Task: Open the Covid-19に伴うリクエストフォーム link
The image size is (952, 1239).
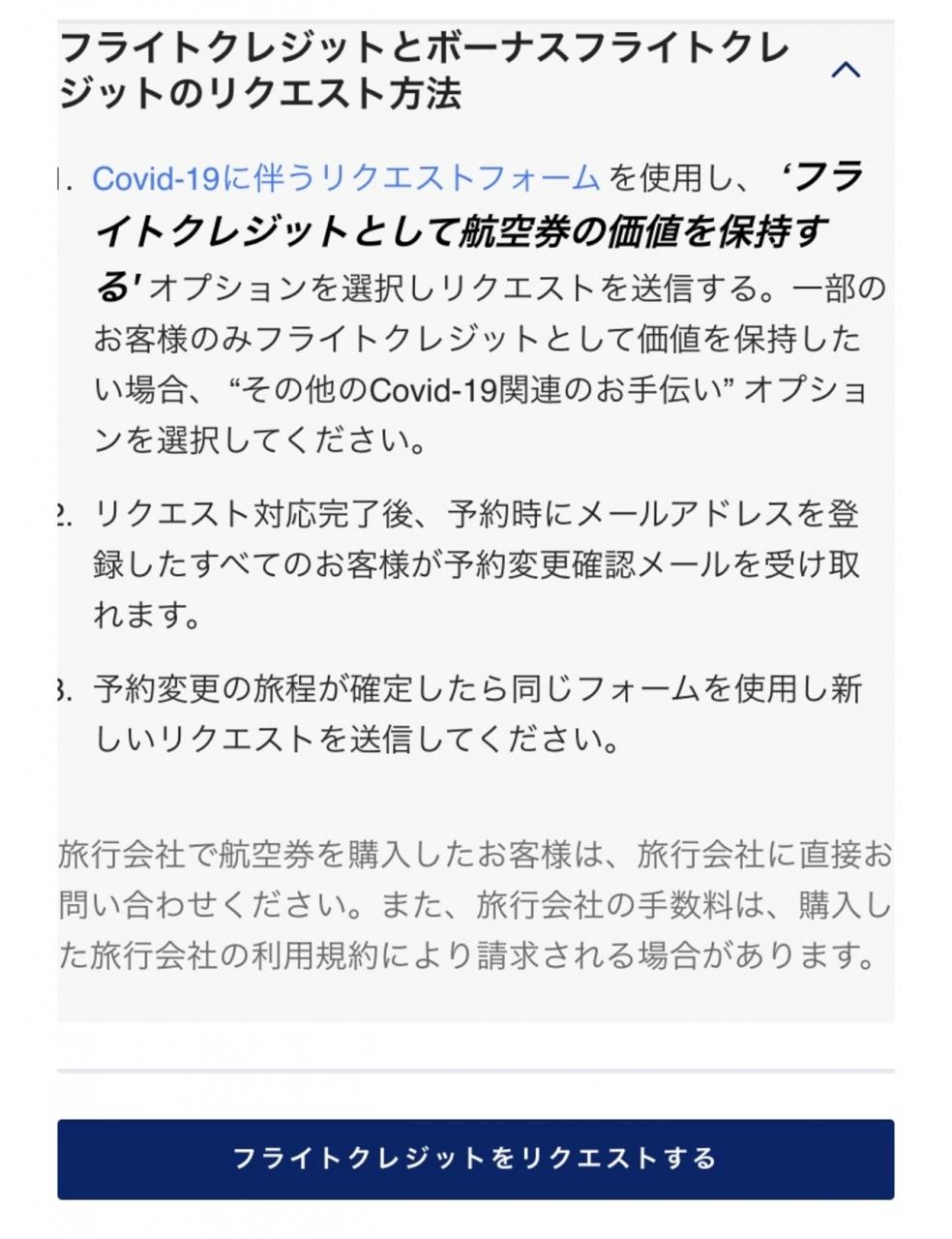Action: tap(346, 178)
